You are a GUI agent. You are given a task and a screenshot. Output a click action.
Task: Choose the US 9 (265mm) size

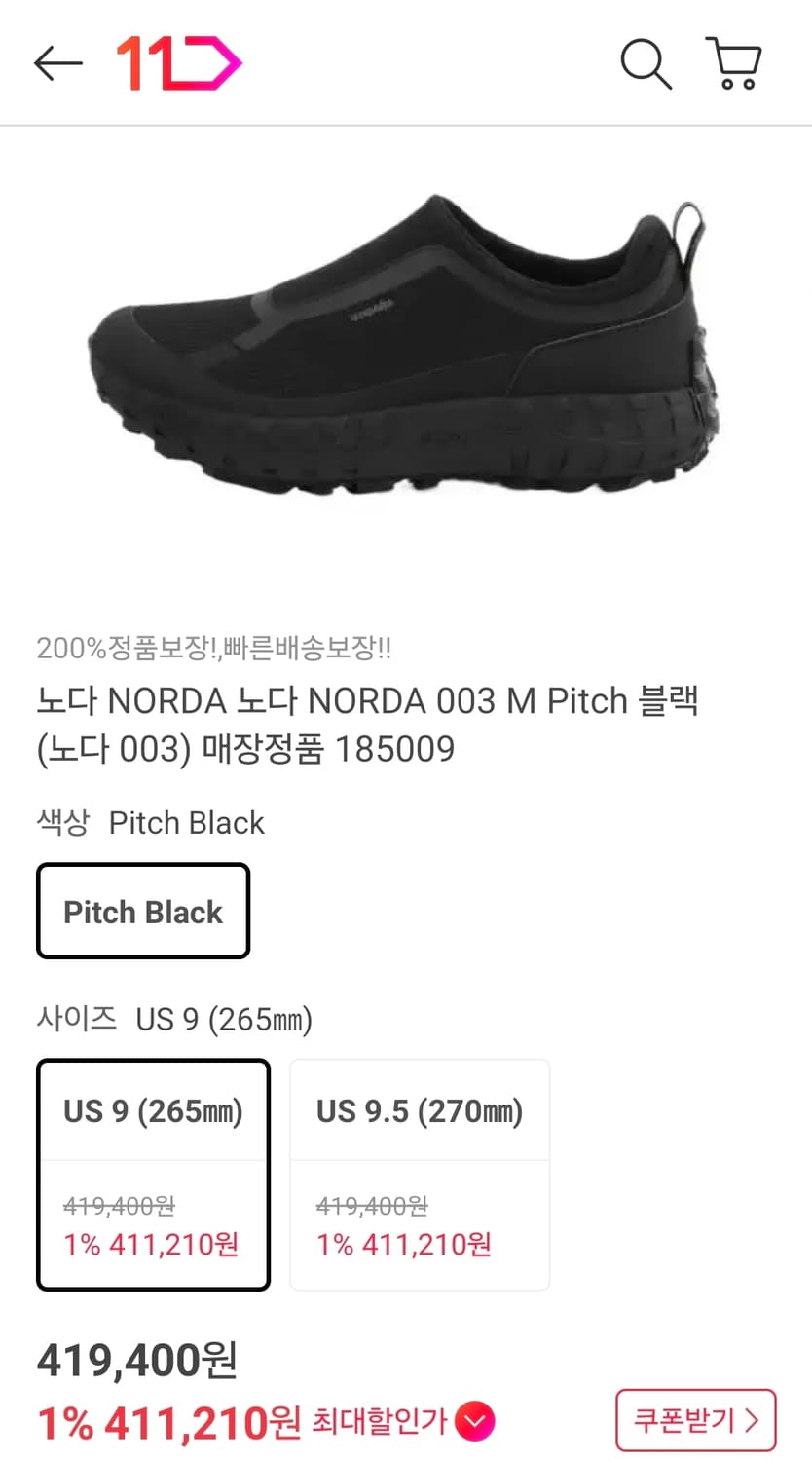[152, 1173]
